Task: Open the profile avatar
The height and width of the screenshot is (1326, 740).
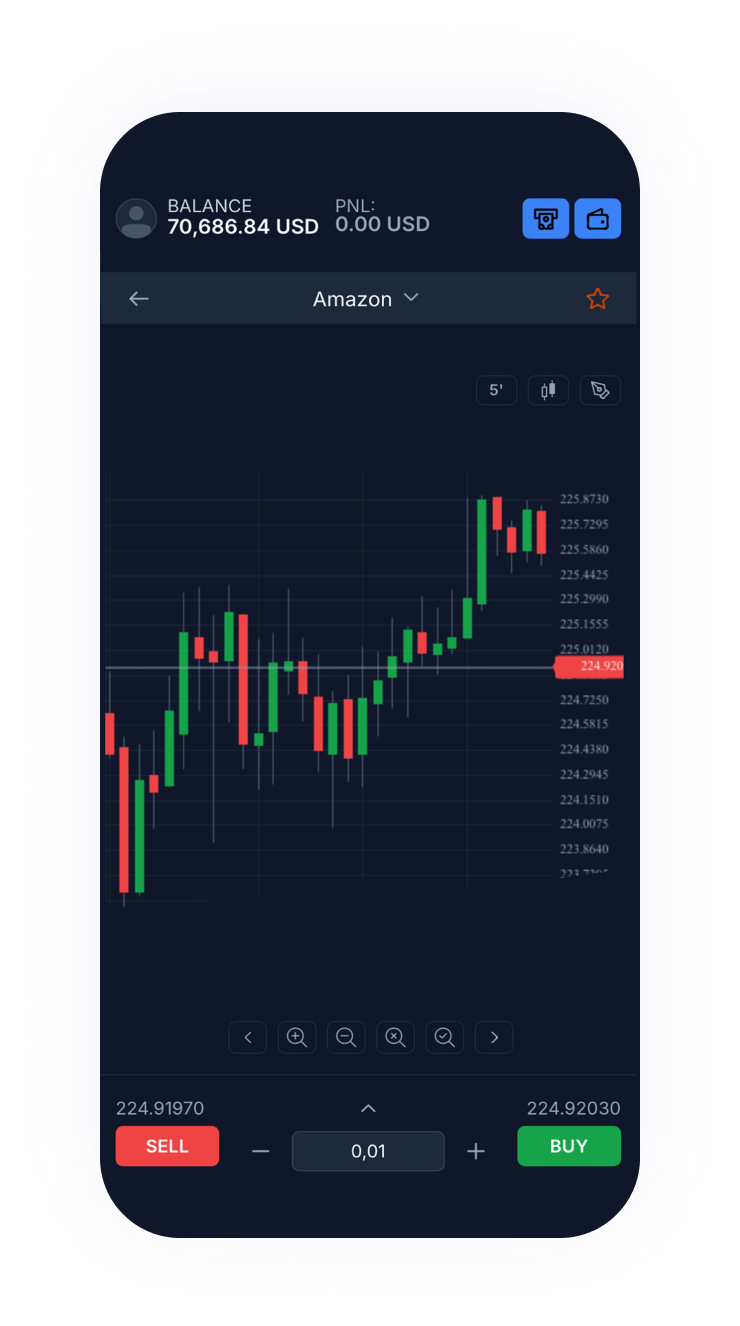Action: tap(136, 219)
